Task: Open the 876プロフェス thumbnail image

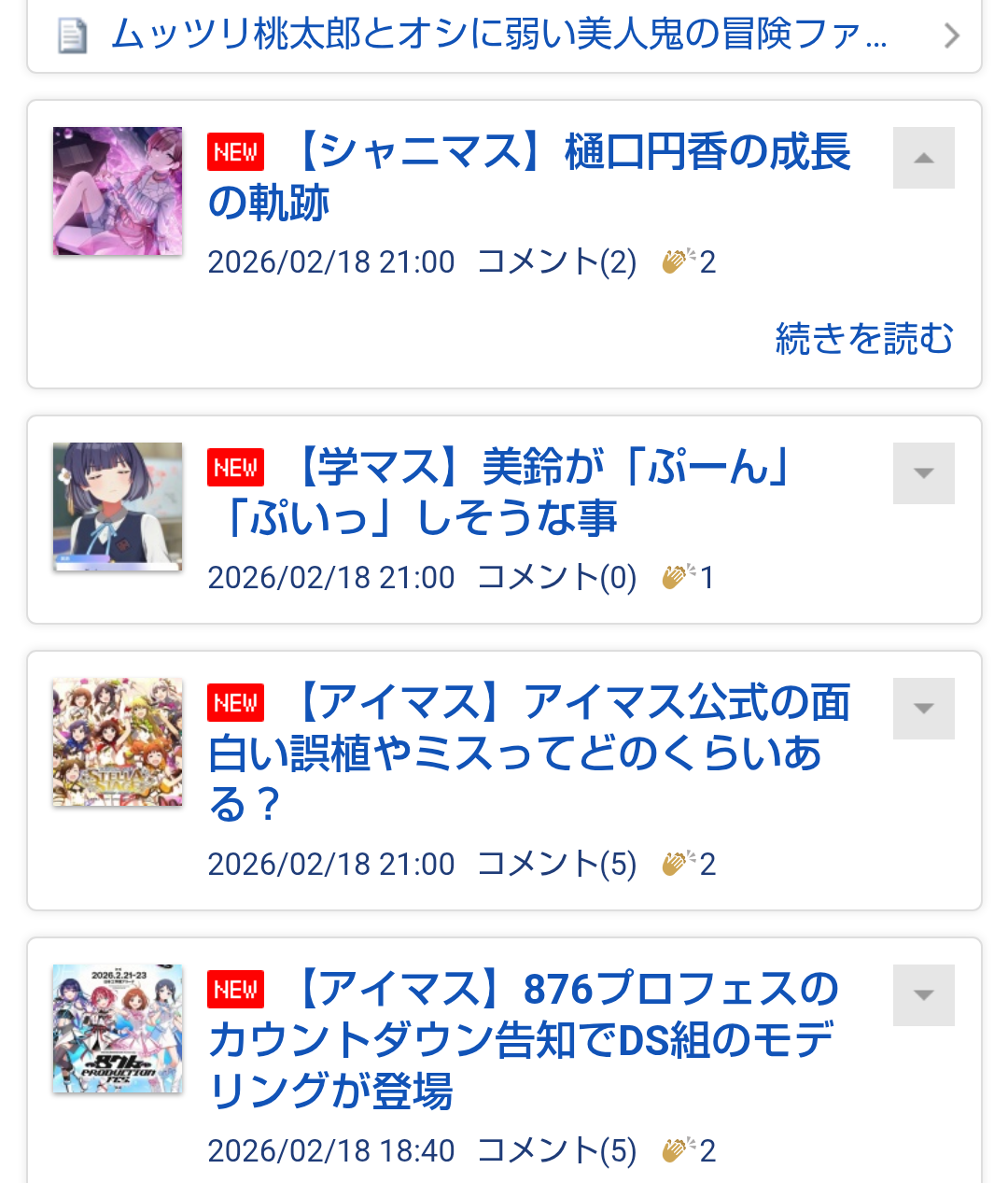Action: point(118,1029)
